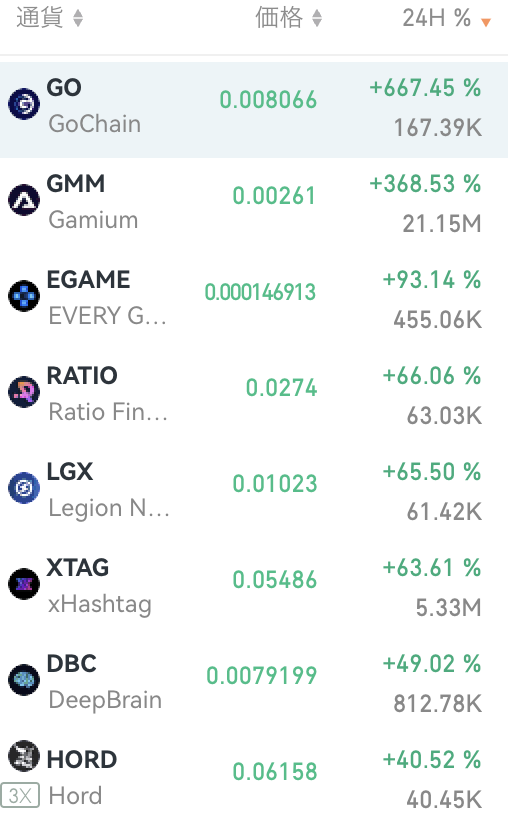Sort the list by 価格 column
The width and height of the screenshot is (508, 830).
click(288, 18)
